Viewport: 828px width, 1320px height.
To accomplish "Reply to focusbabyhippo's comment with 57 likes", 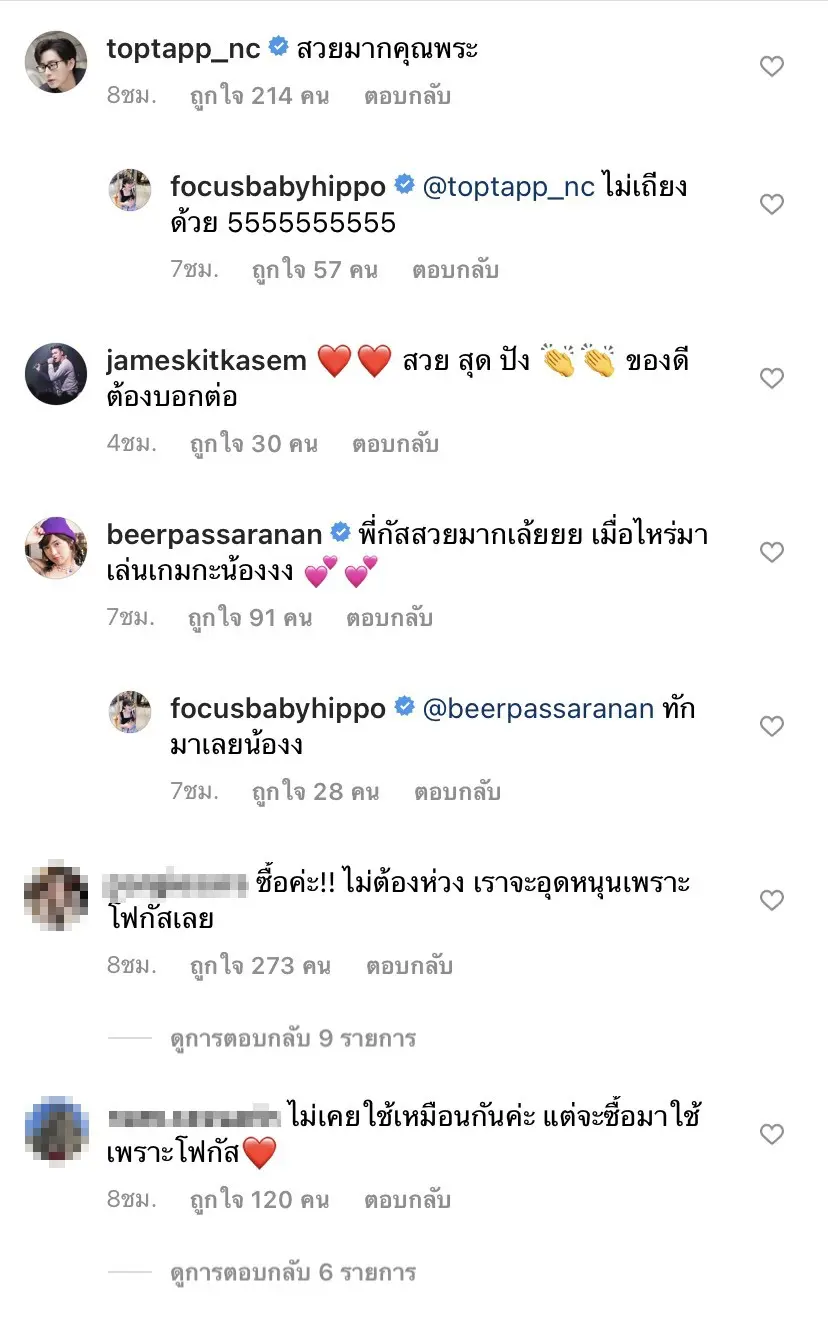I will pyautogui.click(x=455, y=270).
